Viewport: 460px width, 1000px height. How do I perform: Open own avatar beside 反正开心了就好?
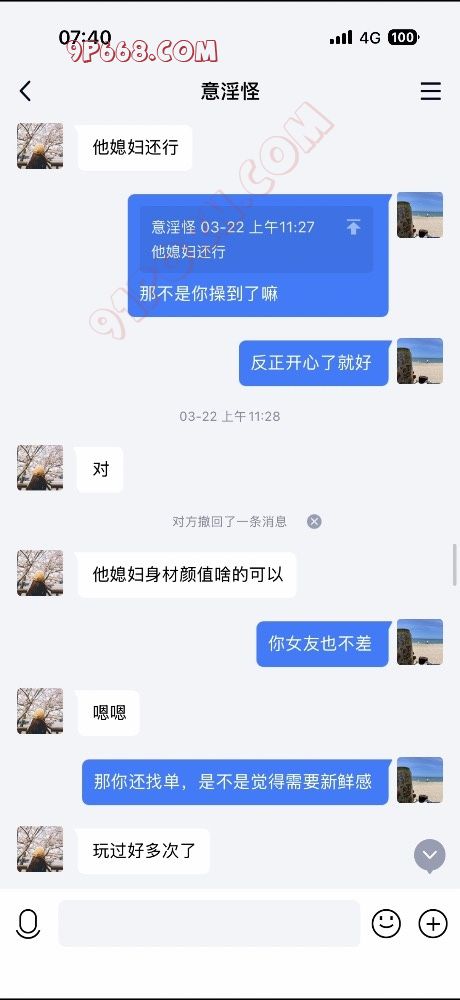420,361
